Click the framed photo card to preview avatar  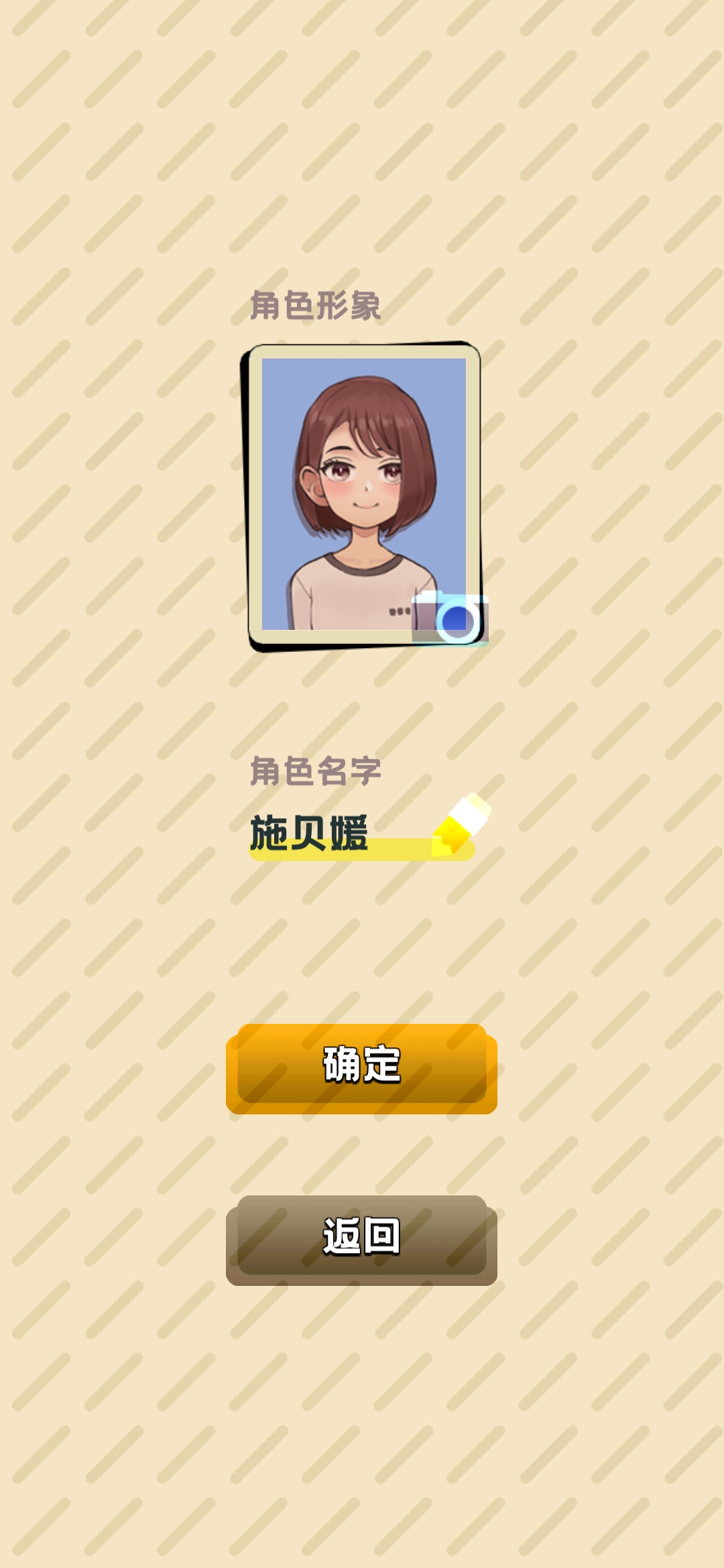pos(361,493)
